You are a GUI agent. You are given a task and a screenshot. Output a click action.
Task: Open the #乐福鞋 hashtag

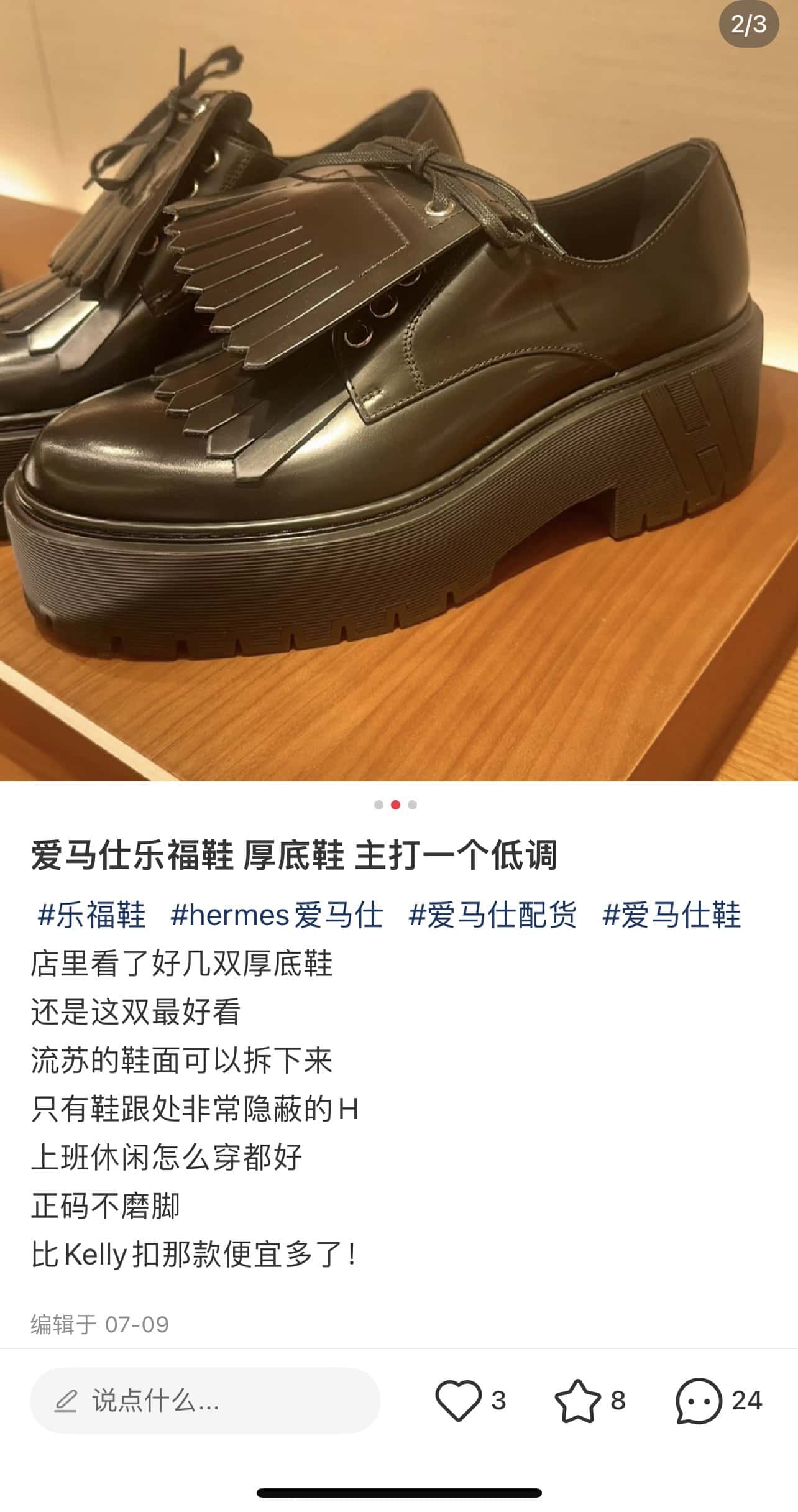(91, 915)
